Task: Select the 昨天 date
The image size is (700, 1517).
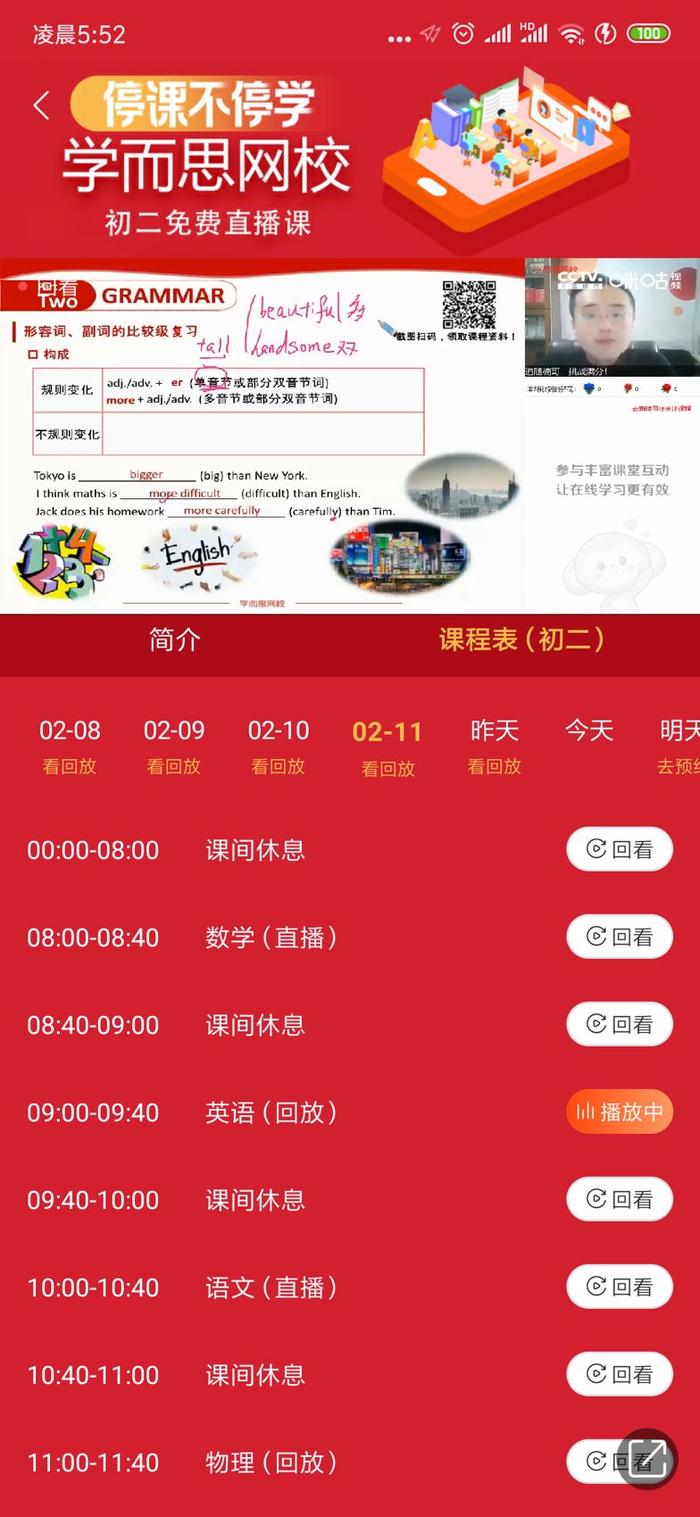Action: (494, 745)
